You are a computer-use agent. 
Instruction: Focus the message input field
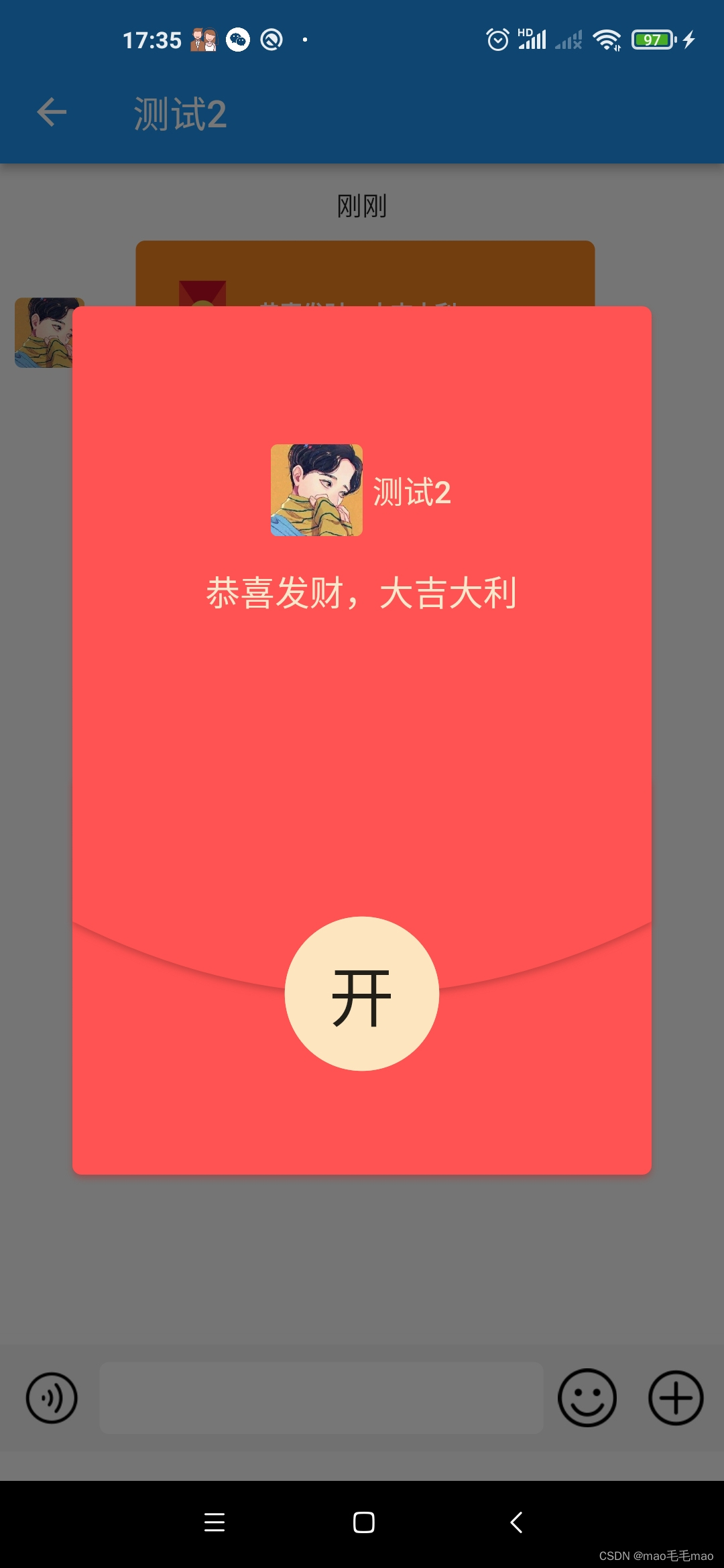tap(321, 1398)
